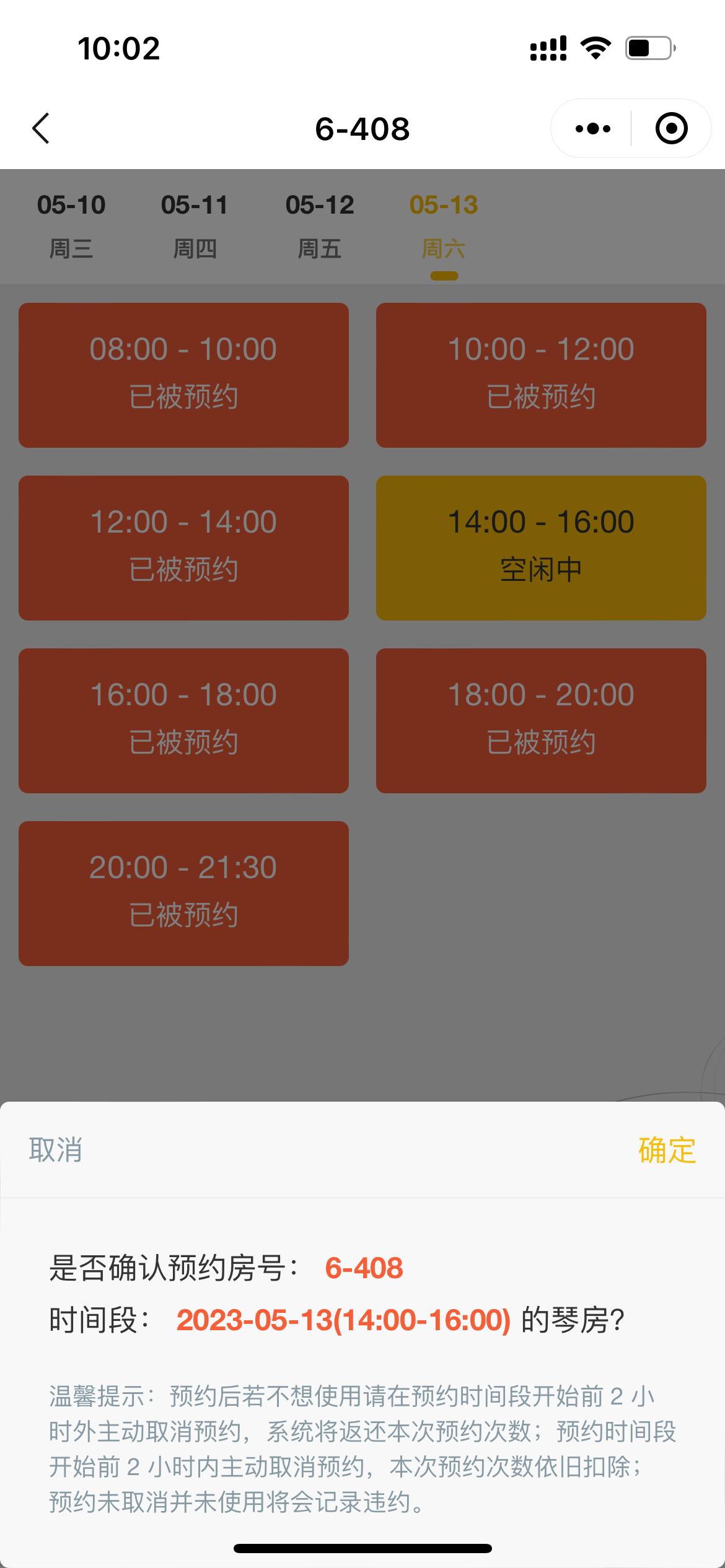
Task: Cancel the booking with 取消
Action: [56, 1150]
